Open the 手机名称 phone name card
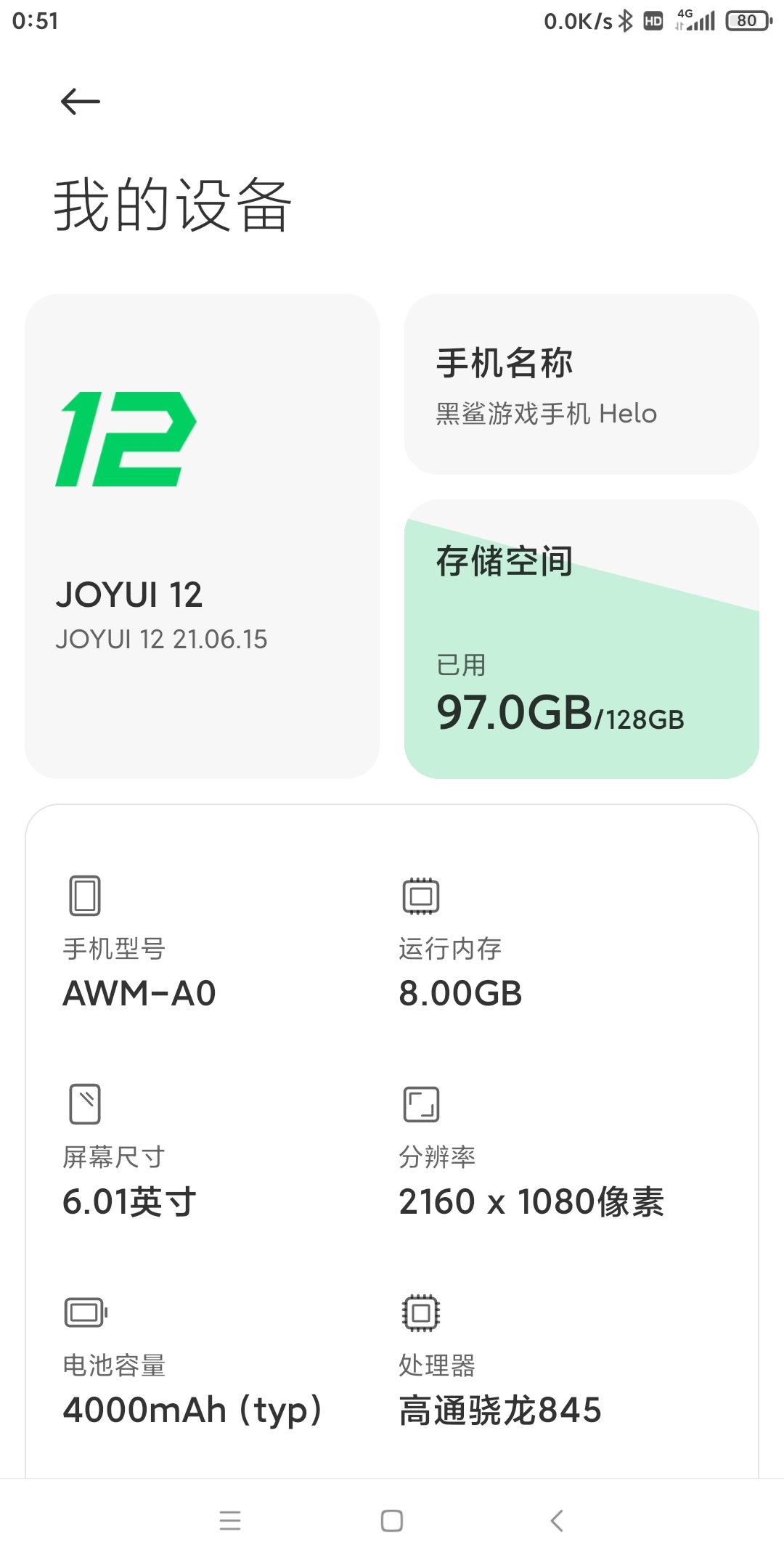 581,384
